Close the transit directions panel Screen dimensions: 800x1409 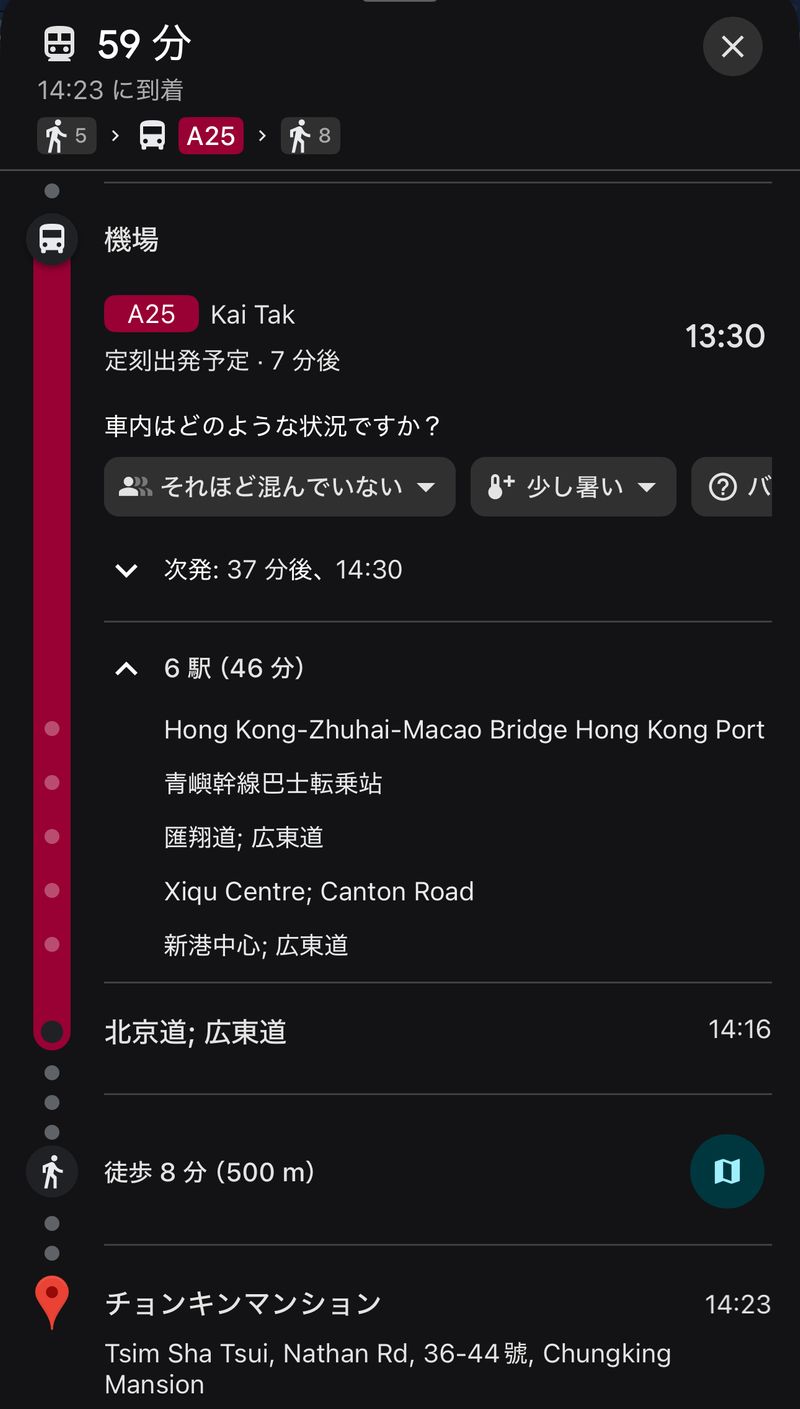click(x=732, y=46)
